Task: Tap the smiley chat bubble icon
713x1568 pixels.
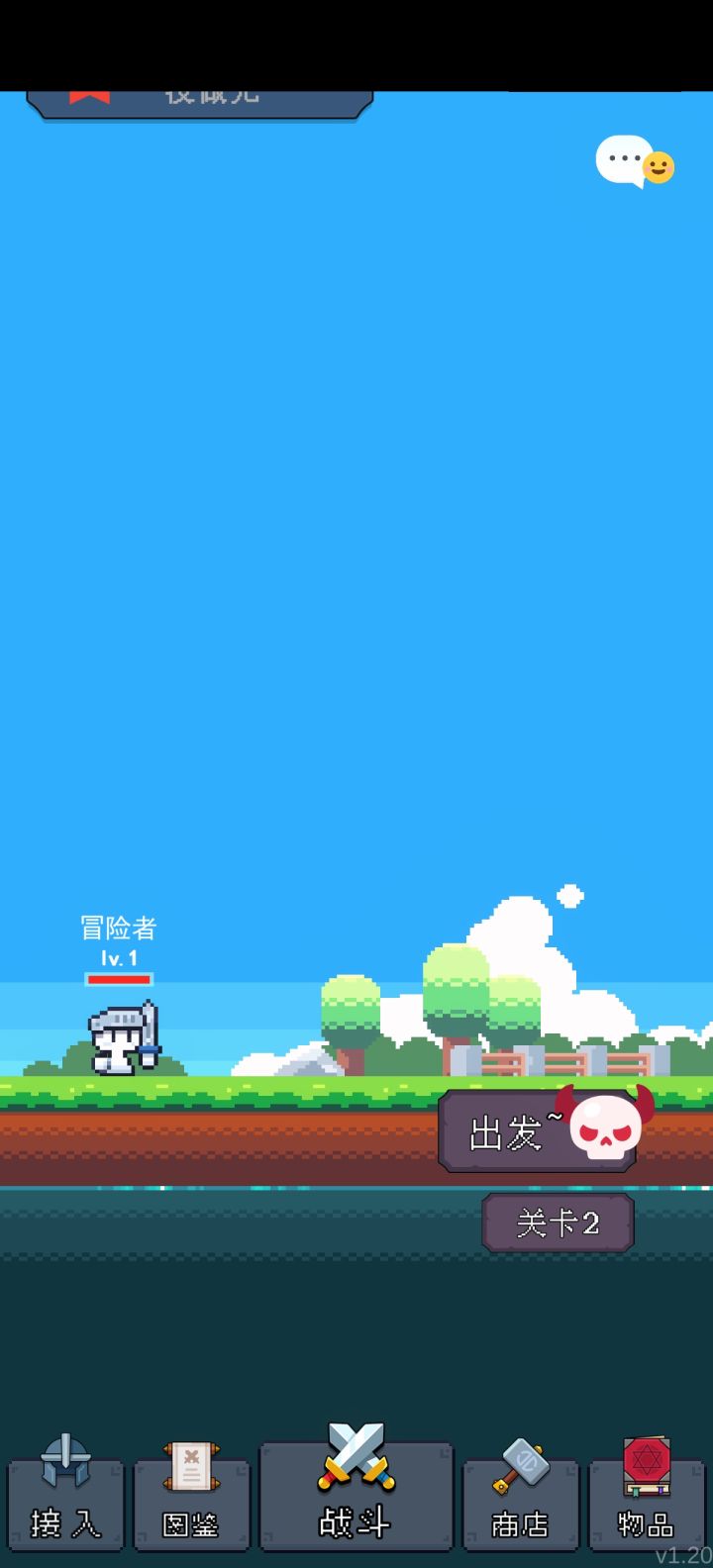Action: pyautogui.click(x=634, y=162)
